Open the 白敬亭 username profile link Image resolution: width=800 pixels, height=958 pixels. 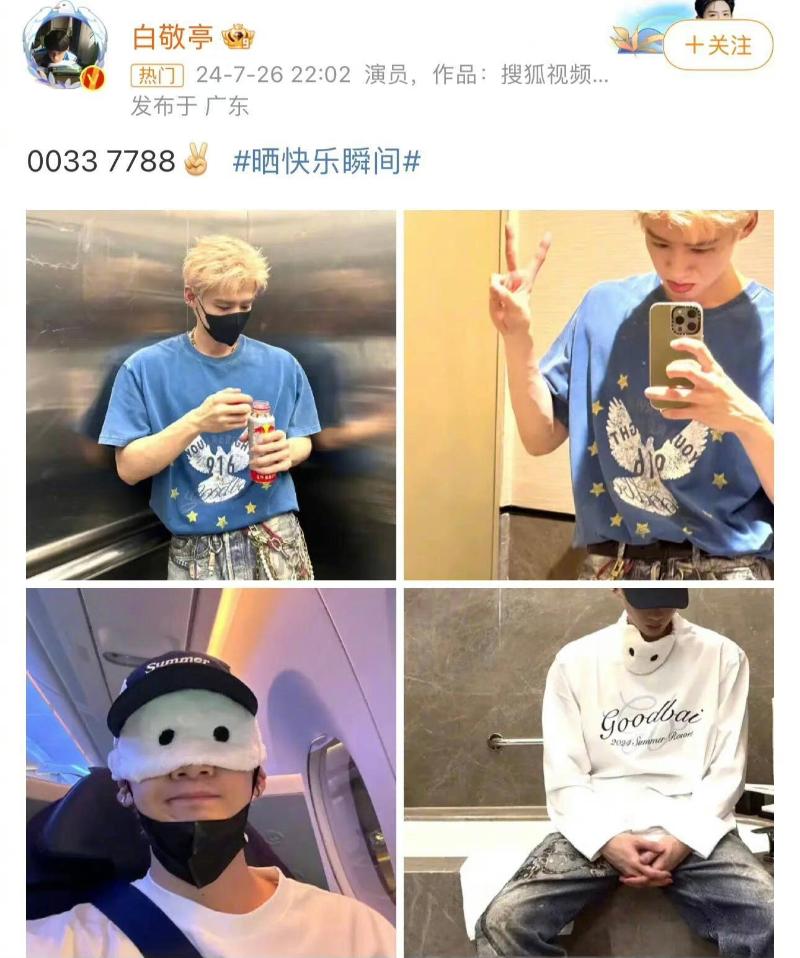click(175, 37)
